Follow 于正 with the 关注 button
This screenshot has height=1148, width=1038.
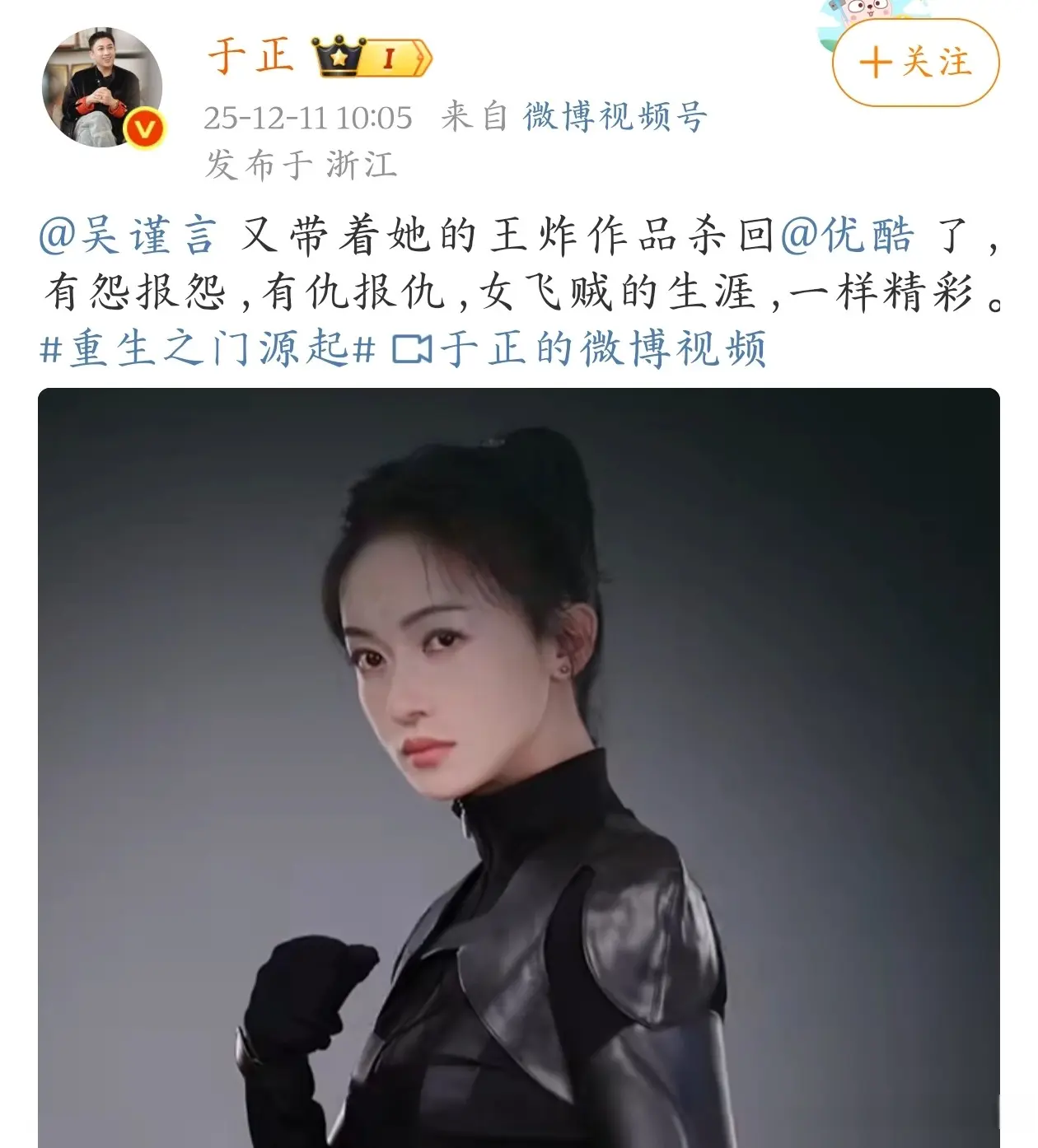coord(915,63)
